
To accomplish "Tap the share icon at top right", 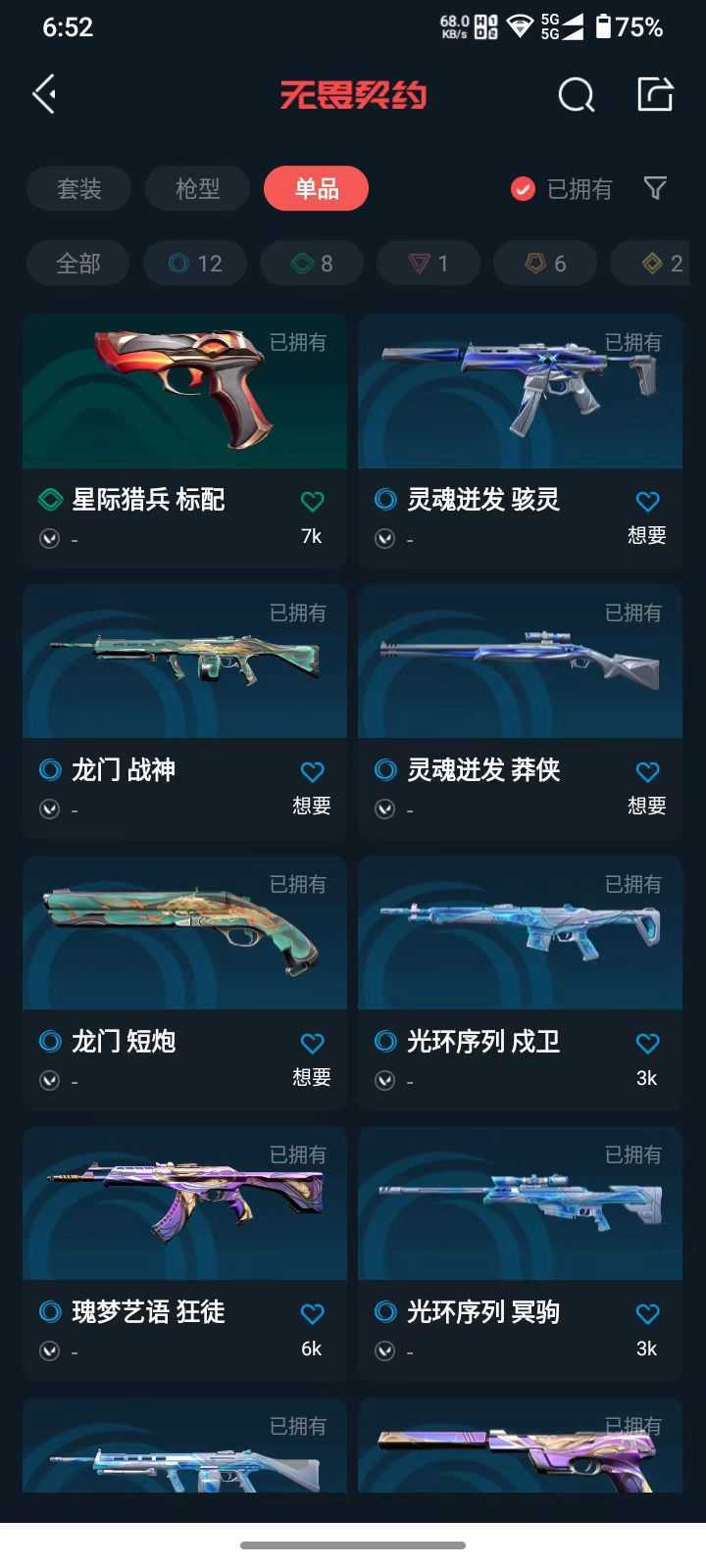I will click(655, 94).
